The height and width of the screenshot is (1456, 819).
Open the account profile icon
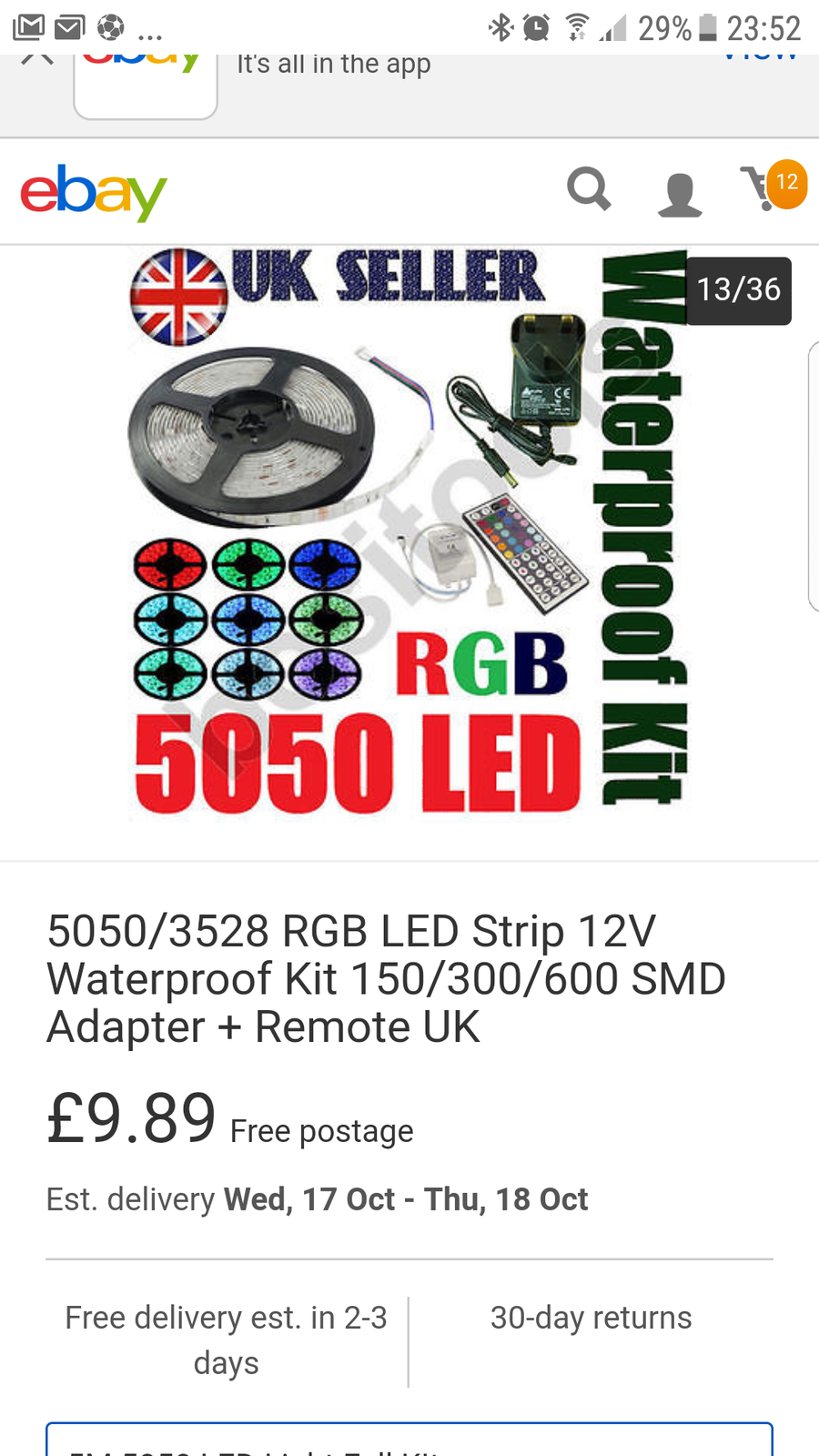tap(679, 193)
